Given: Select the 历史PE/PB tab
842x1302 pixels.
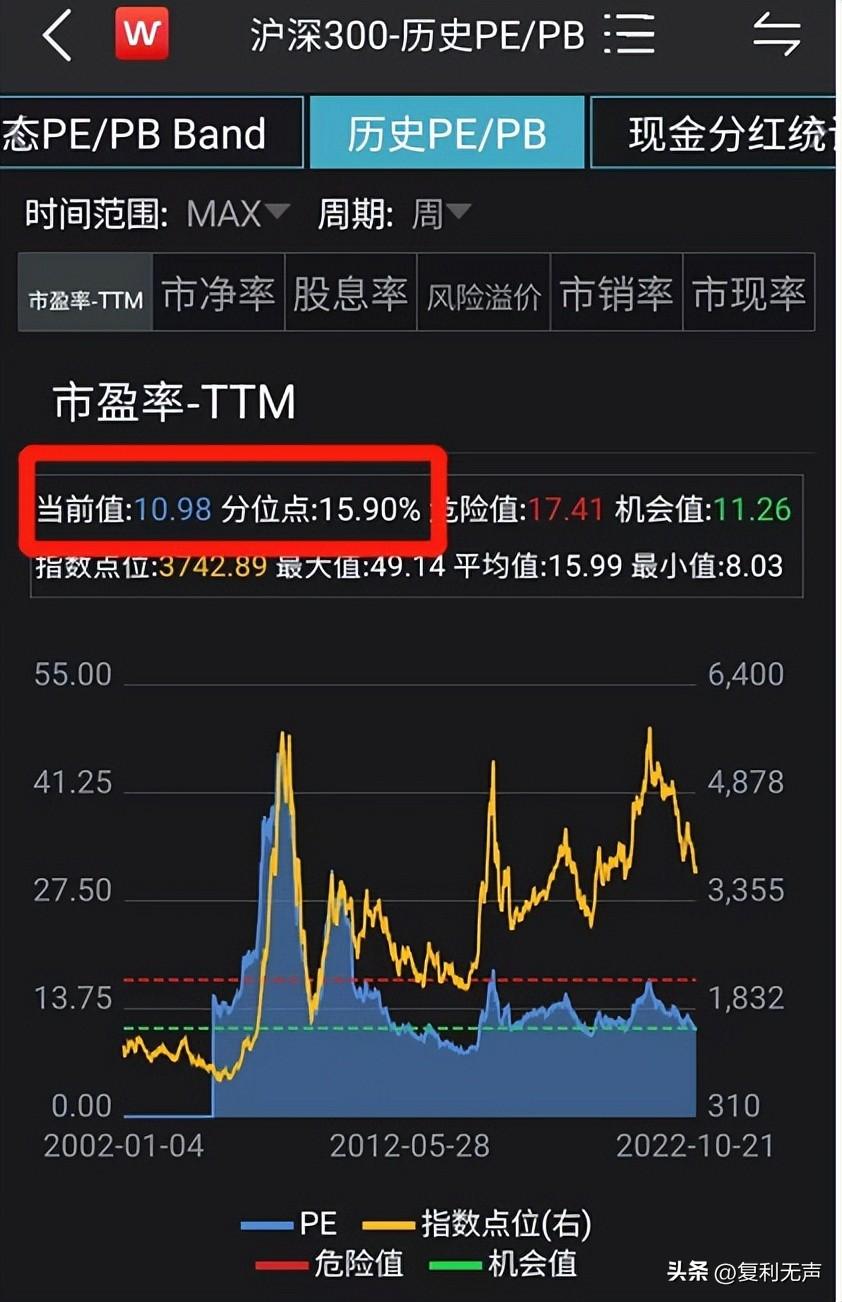Looking at the screenshot, I should pos(447,133).
